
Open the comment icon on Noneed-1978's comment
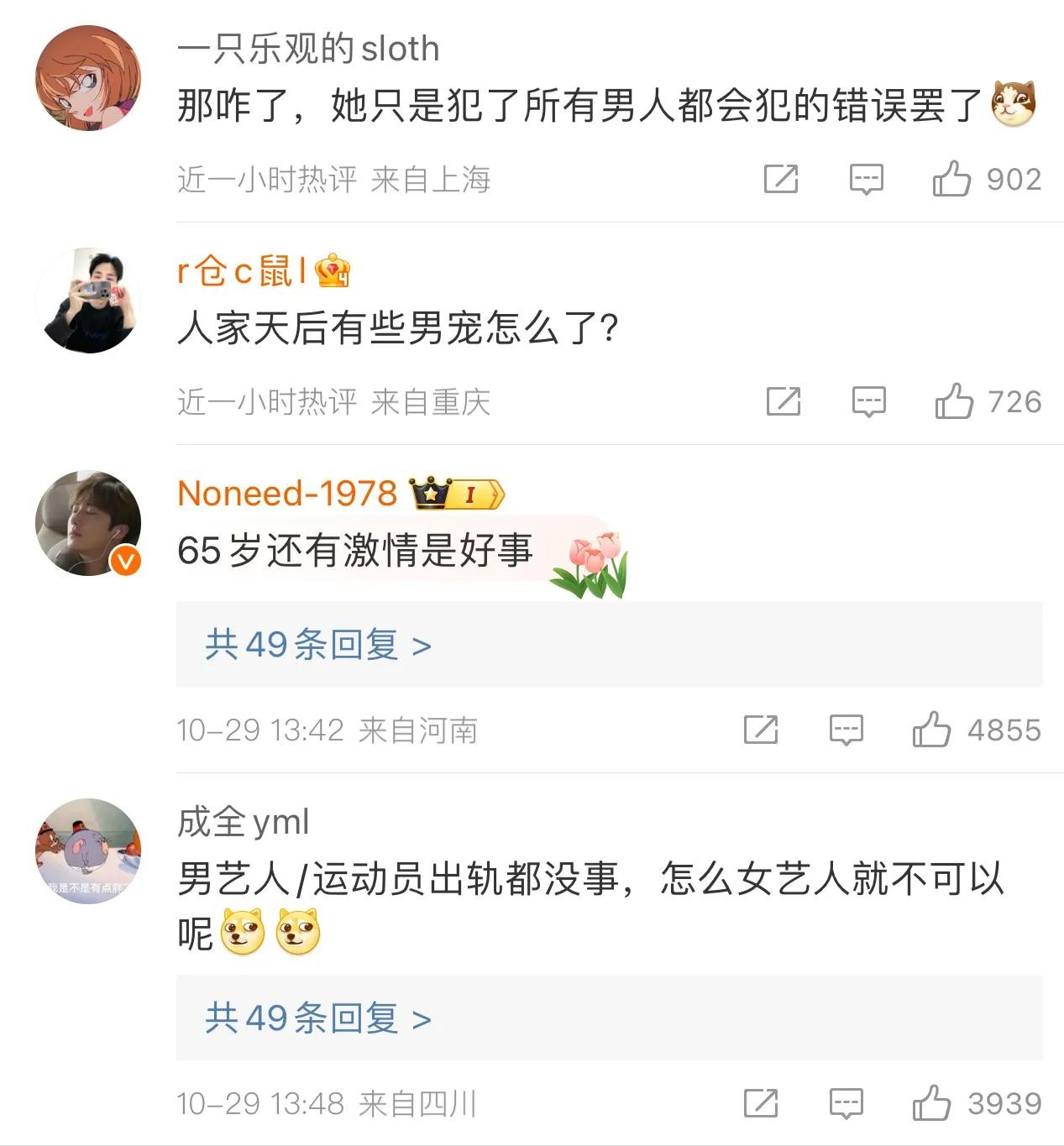pyautogui.click(x=846, y=730)
